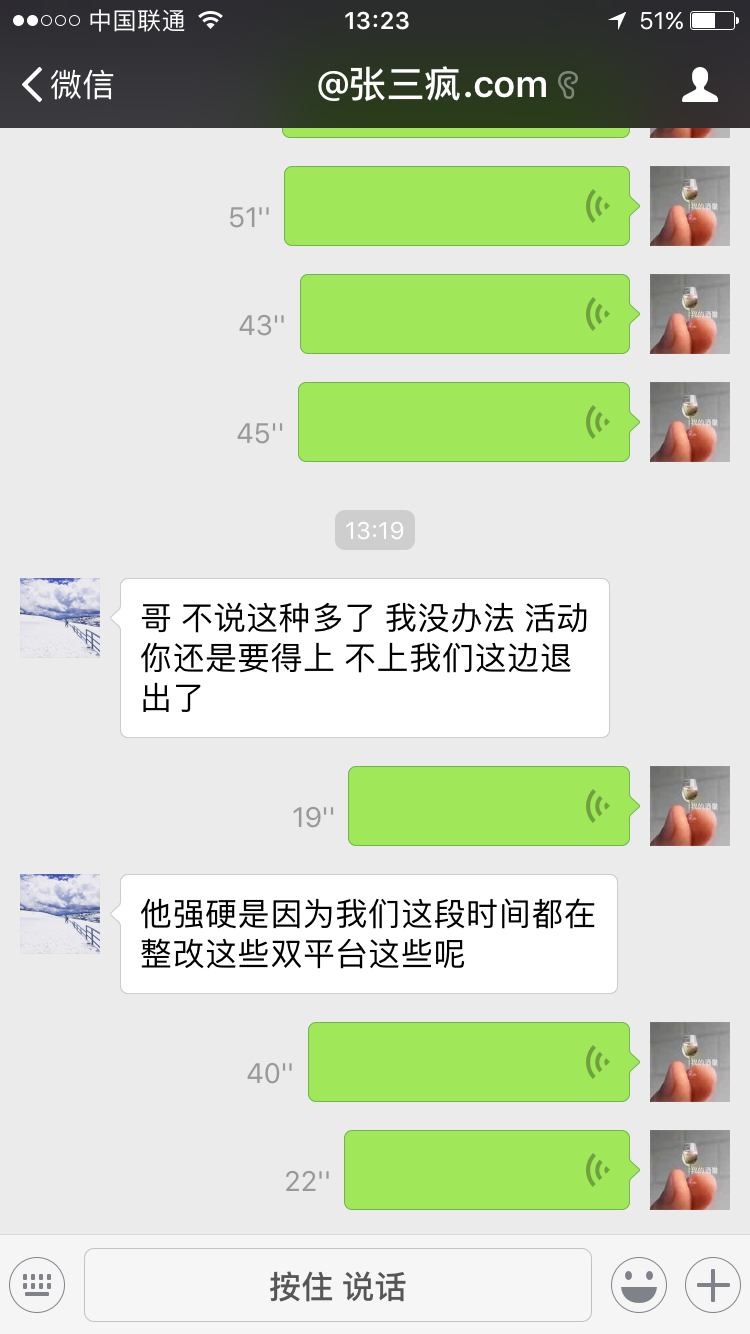
Task: Switch to keyboard text input
Action: (37, 1284)
